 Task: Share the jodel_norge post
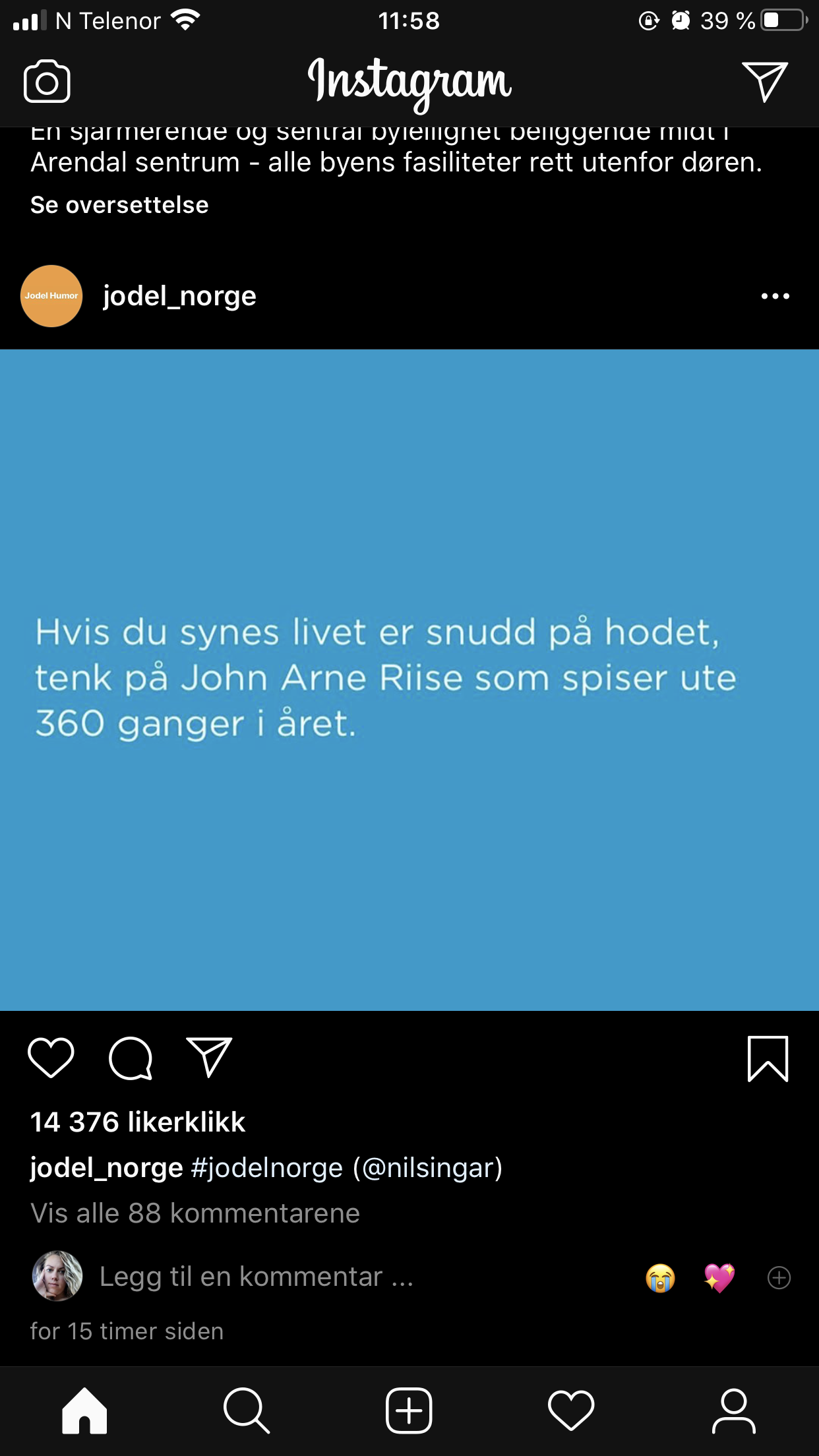click(x=209, y=1057)
